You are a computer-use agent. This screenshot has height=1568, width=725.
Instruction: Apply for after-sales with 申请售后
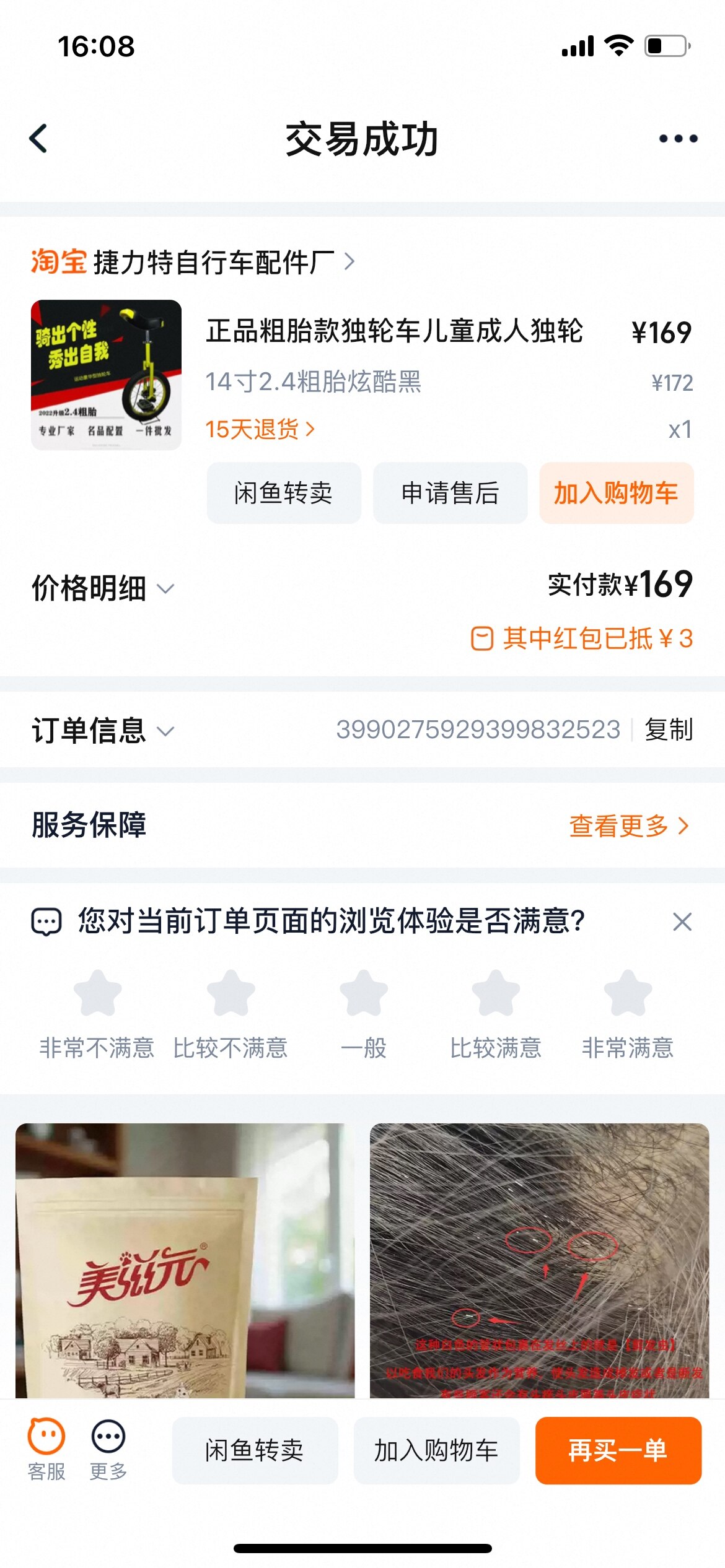(x=450, y=493)
